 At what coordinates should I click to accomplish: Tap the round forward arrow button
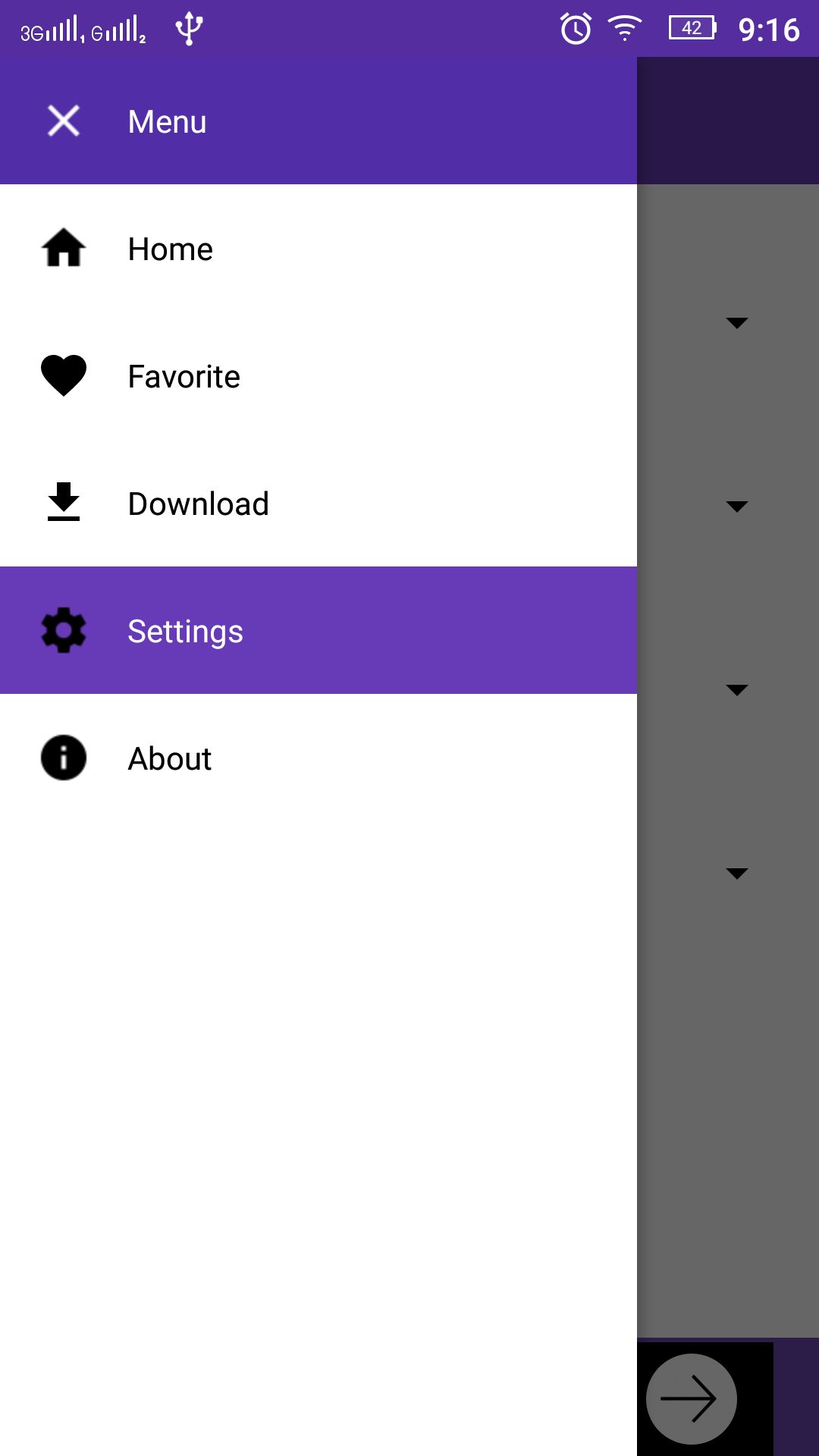click(691, 1398)
